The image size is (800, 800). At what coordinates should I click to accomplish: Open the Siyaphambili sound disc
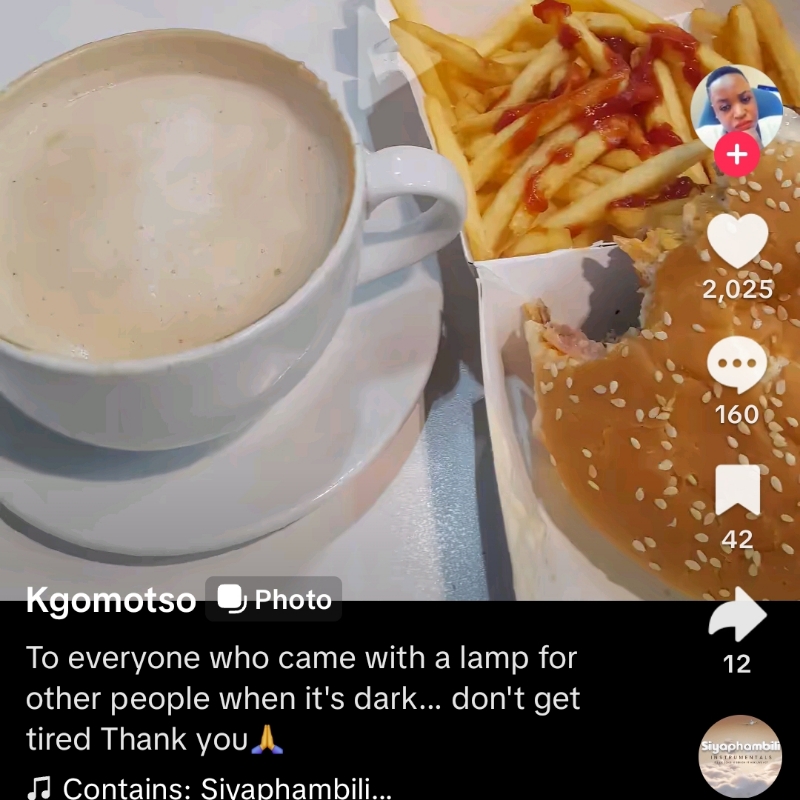coord(740,756)
